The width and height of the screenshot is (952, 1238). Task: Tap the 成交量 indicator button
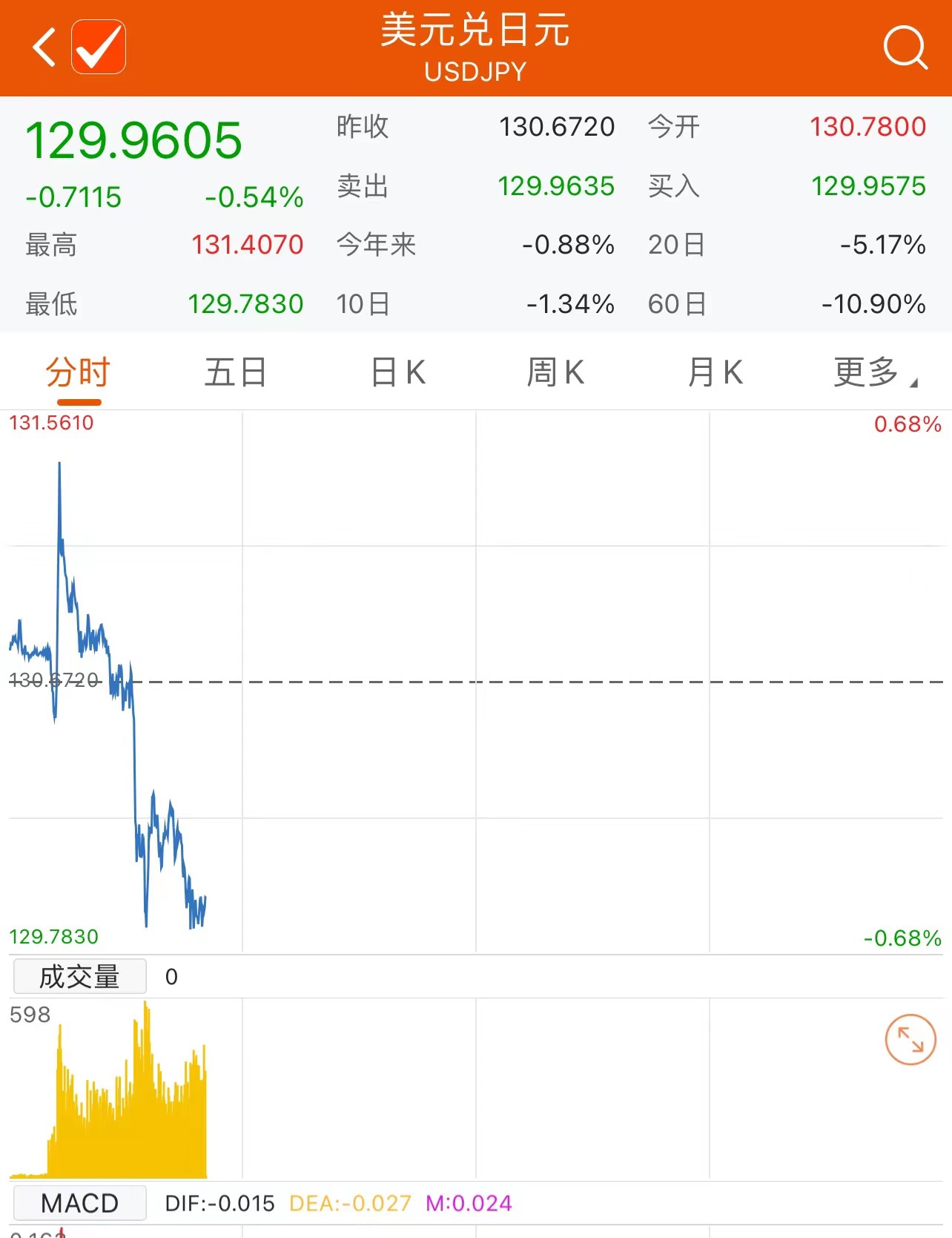point(79,977)
